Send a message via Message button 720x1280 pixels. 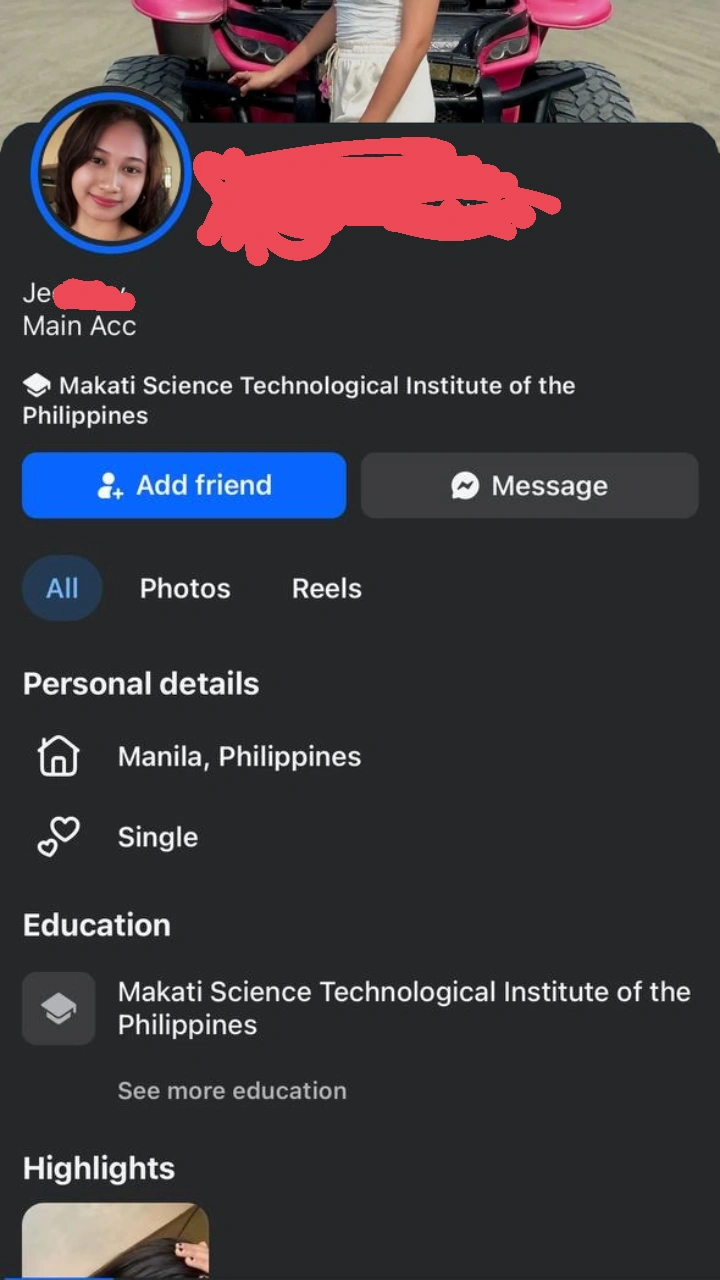coord(529,485)
